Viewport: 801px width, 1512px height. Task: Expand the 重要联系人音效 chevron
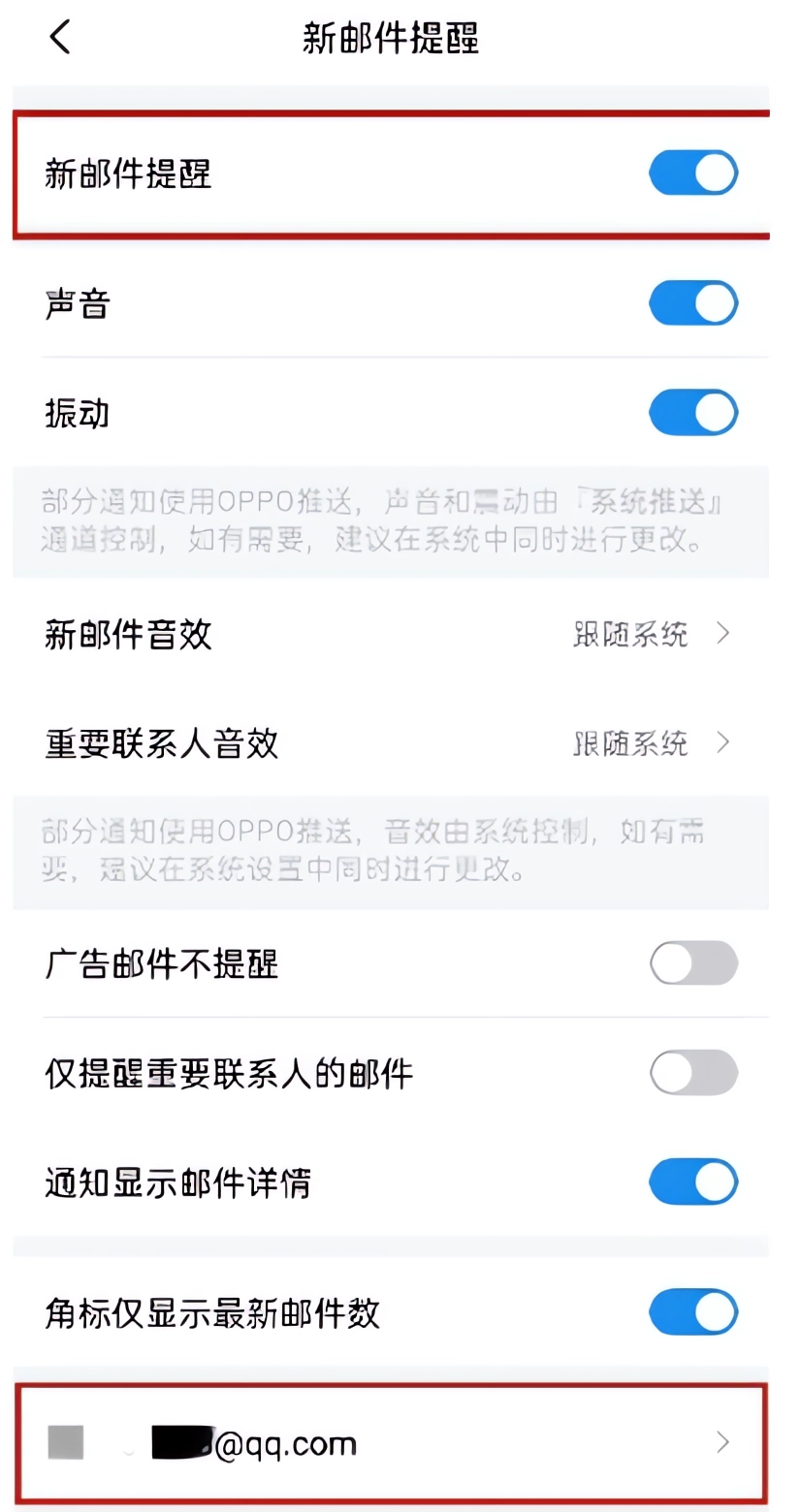coord(721,743)
